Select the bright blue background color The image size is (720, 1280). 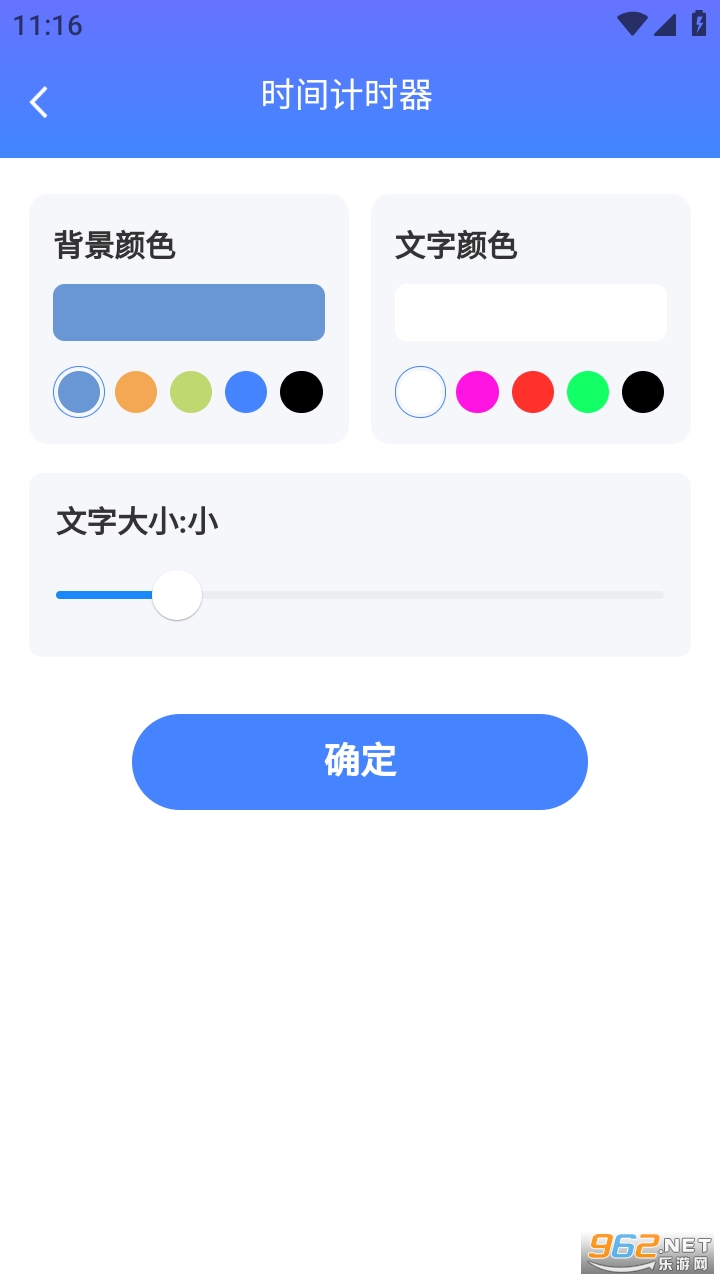click(x=246, y=392)
